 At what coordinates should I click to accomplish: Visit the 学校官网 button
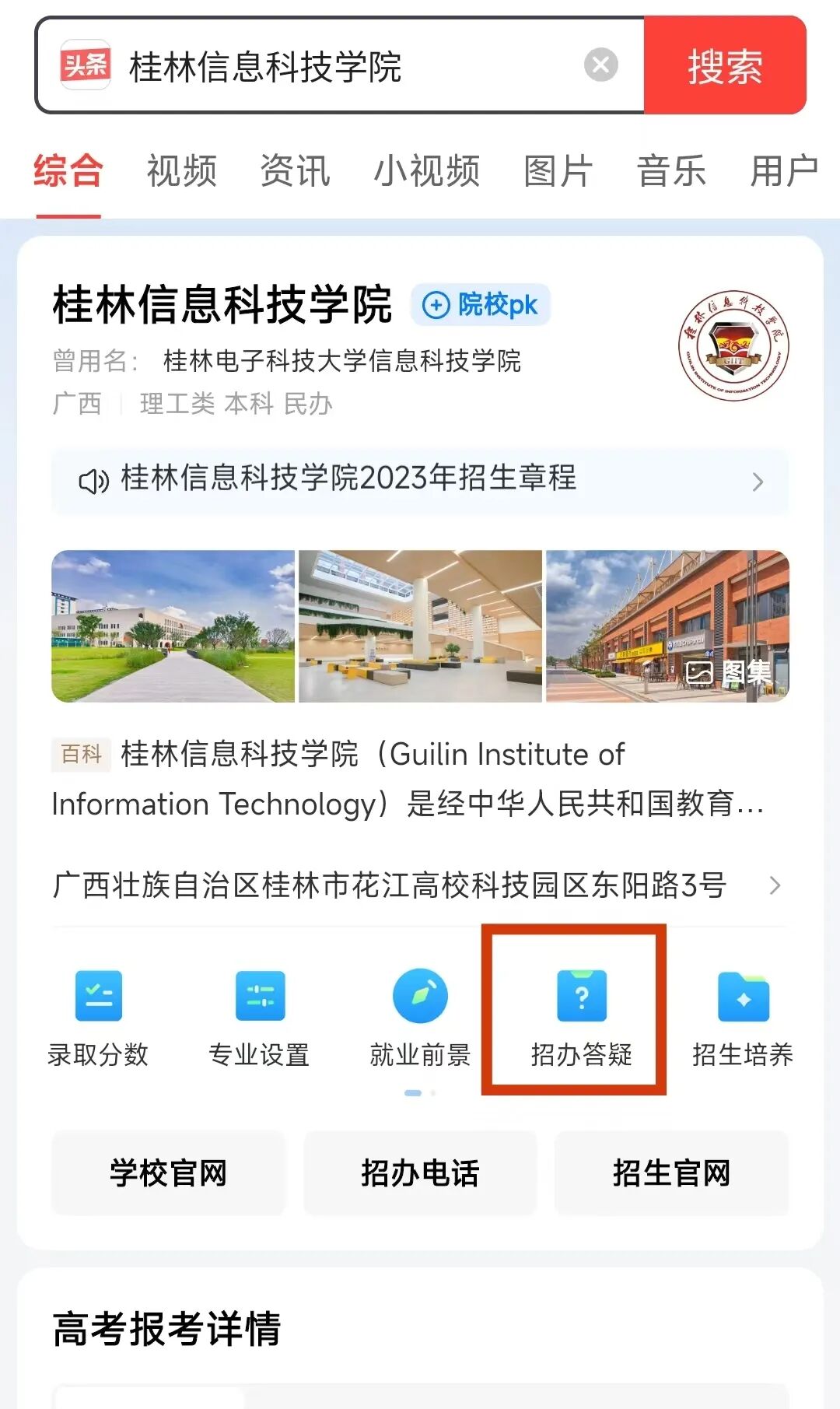[168, 1173]
